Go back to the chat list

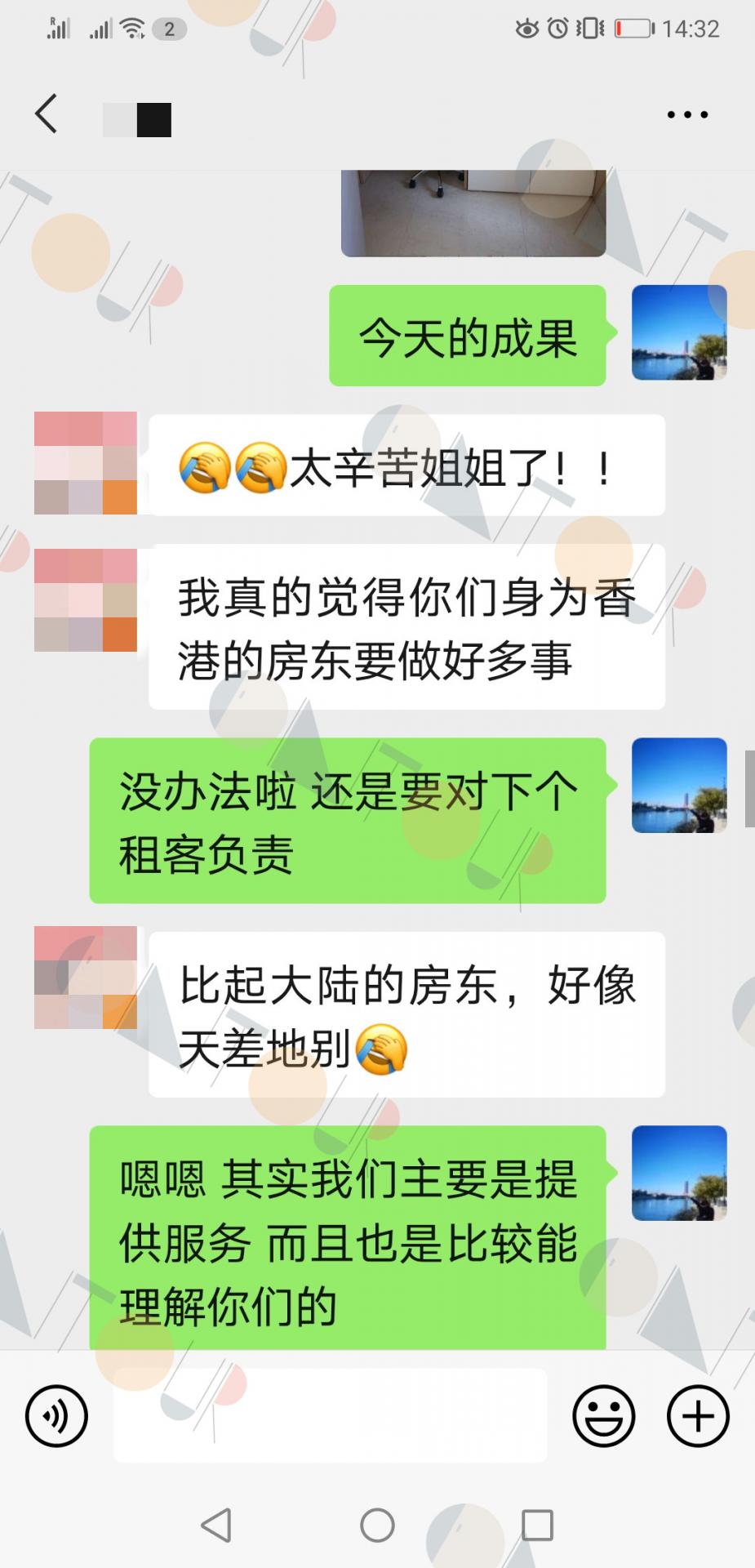47,114
